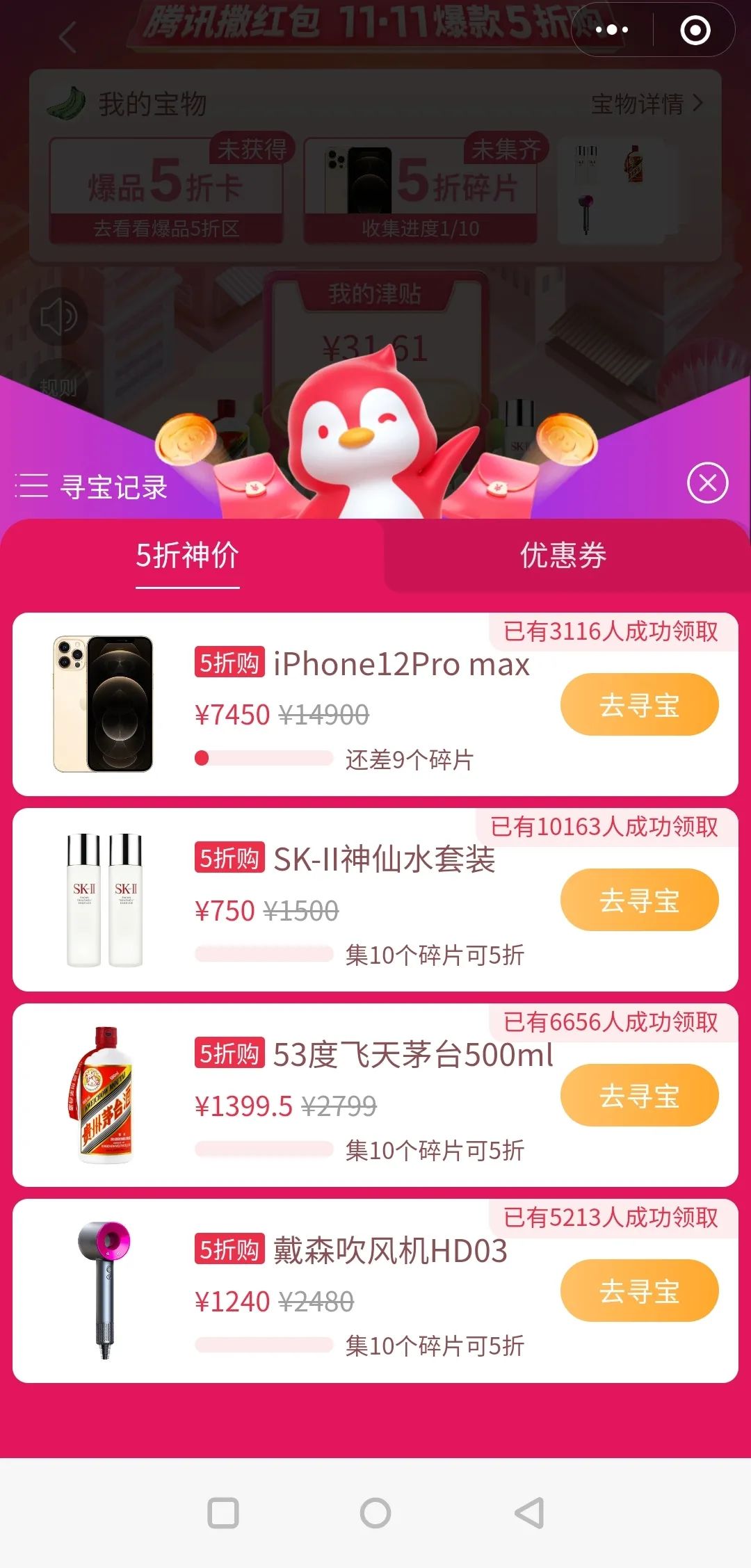Switch to the 优惠券 tab
This screenshot has height=1568, width=751.
tap(563, 556)
